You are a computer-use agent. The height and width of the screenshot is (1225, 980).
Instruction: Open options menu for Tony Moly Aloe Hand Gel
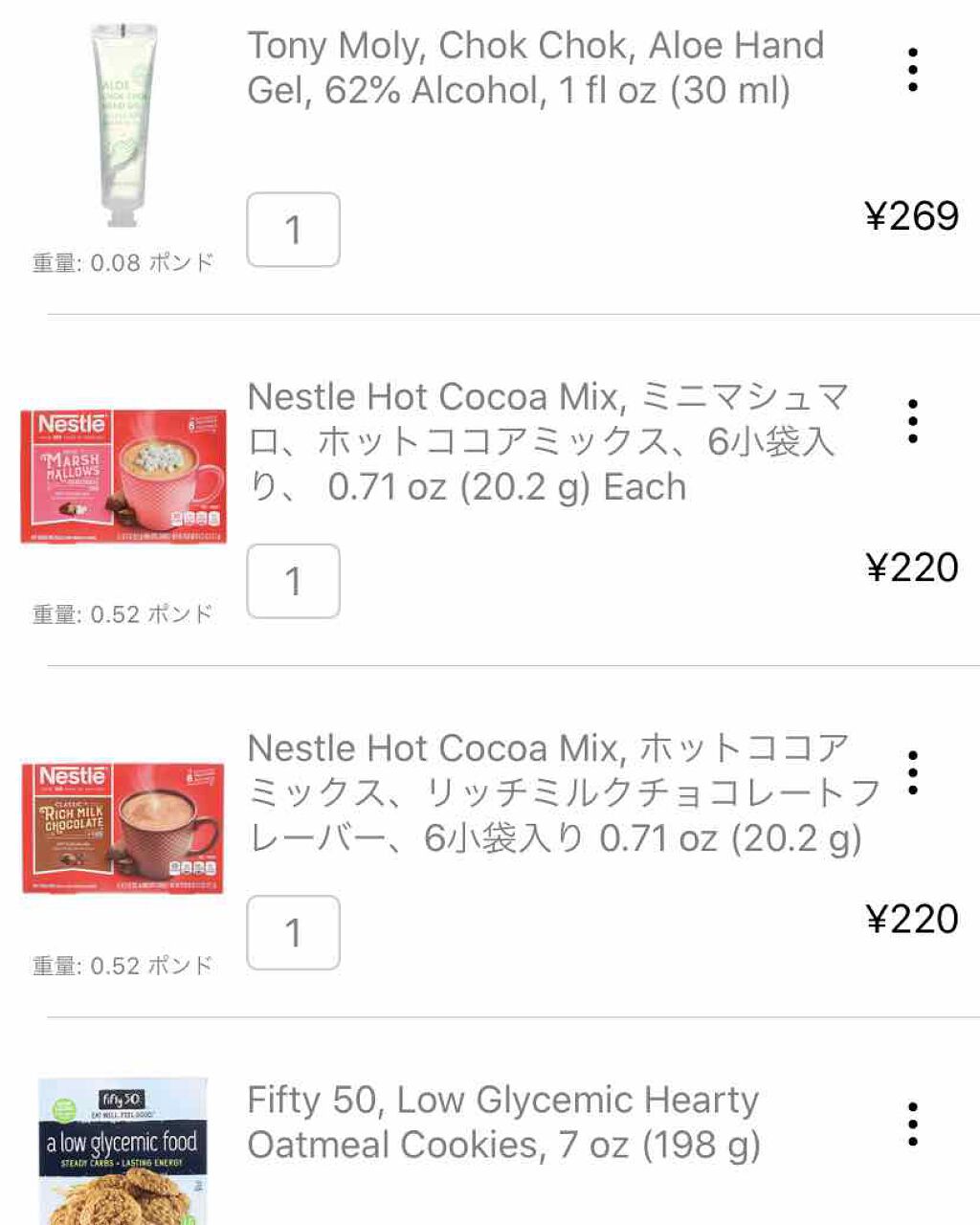point(913,70)
